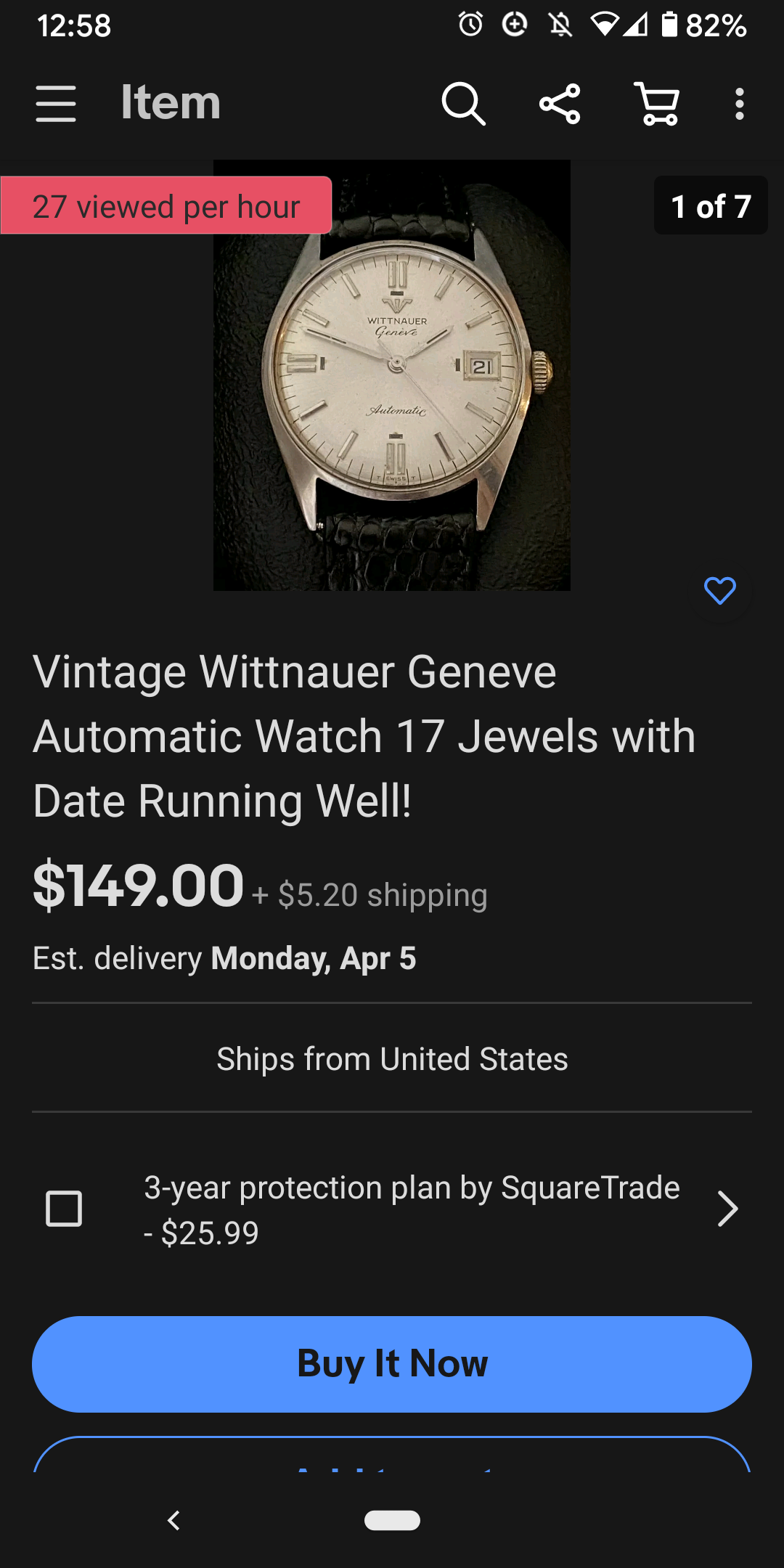The width and height of the screenshot is (784, 1568).
Task: Add item to watchlist with heart icon
Action: pos(719,591)
